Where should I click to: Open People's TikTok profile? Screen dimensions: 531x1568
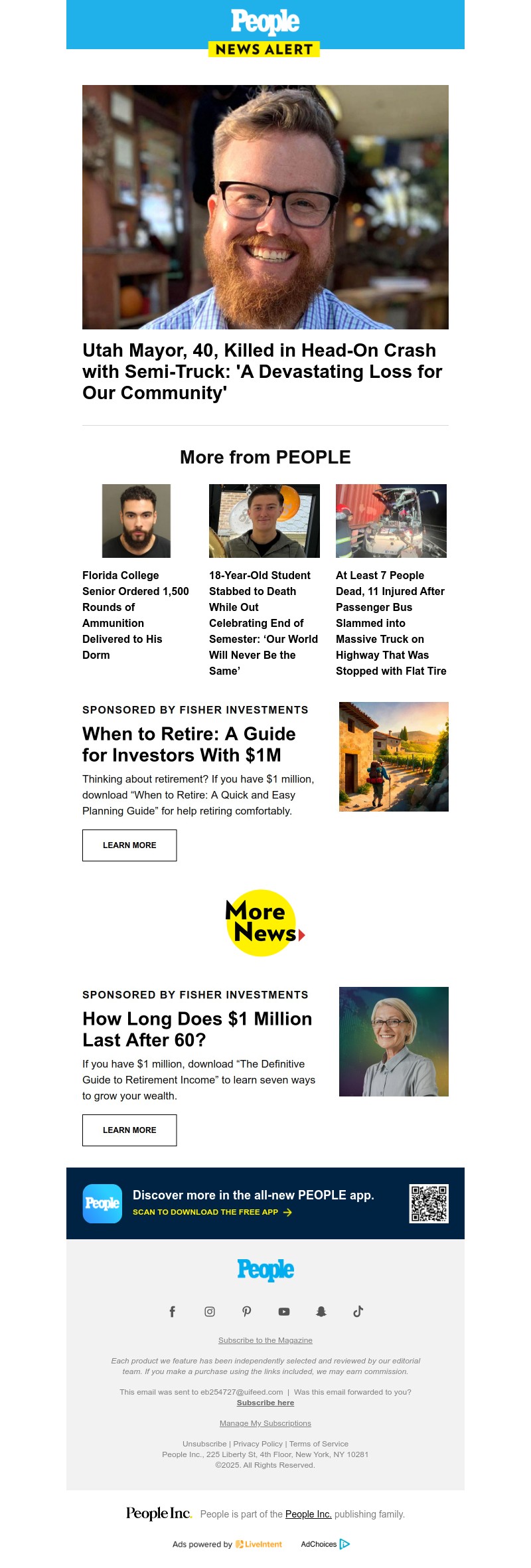[x=358, y=1312]
